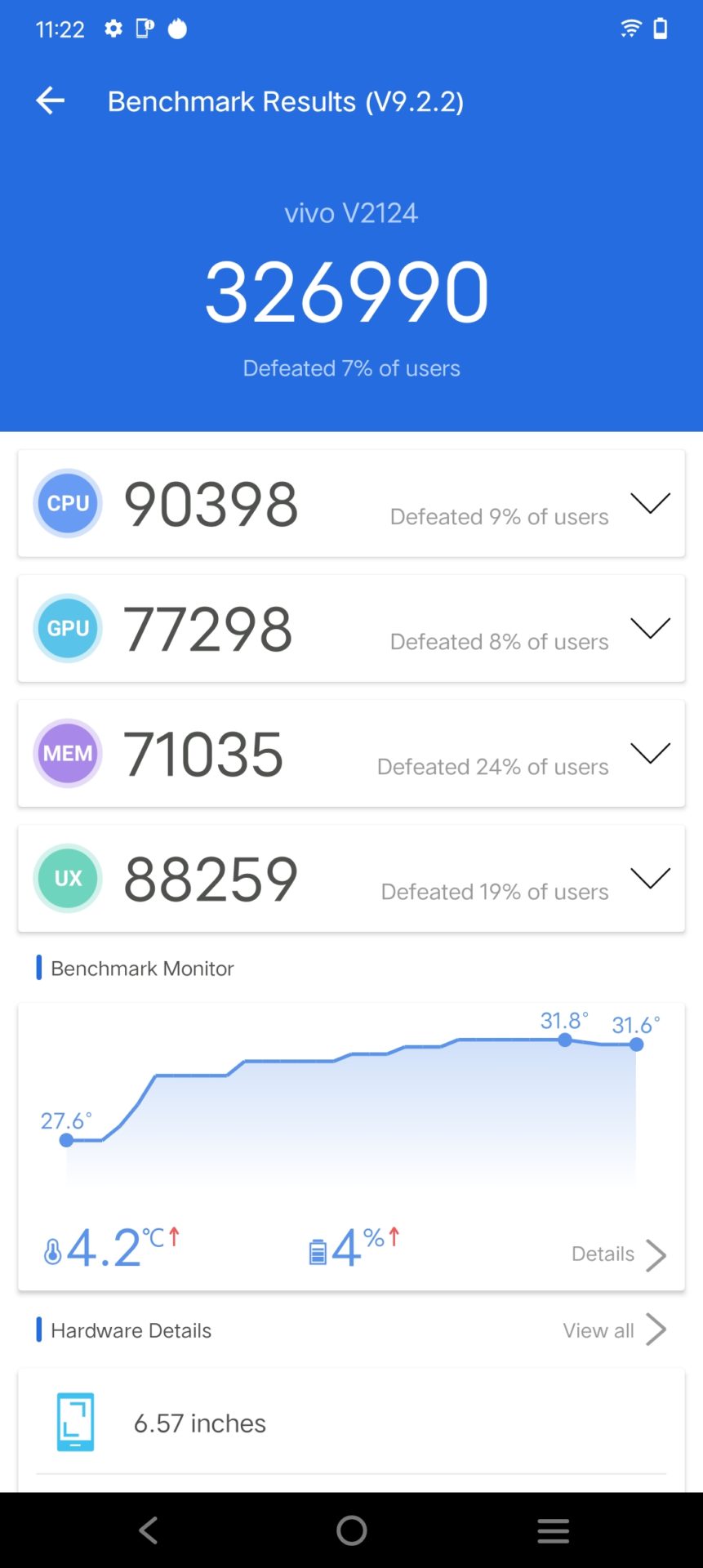
Task: Expand the CPU score details
Action: point(650,503)
